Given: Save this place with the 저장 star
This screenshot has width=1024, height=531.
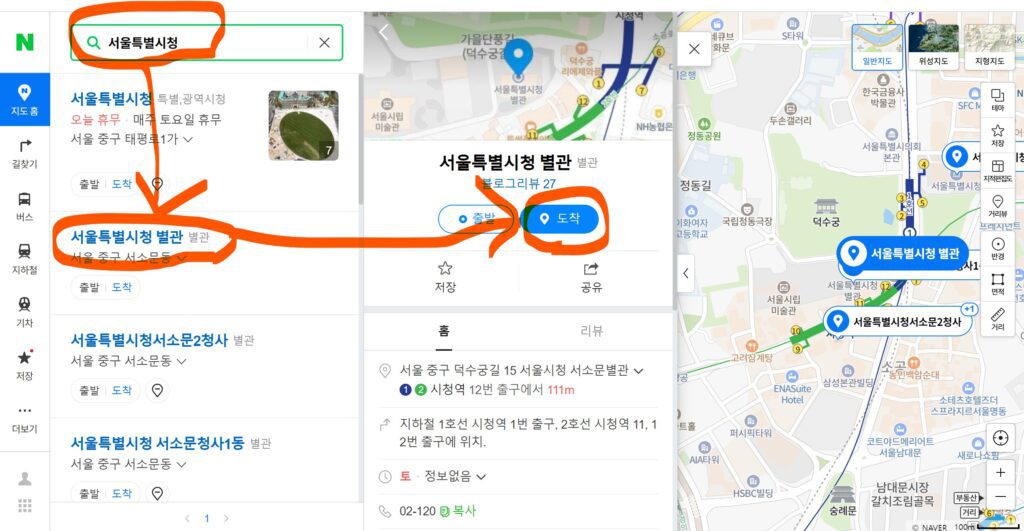Looking at the screenshot, I should coord(445,276).
